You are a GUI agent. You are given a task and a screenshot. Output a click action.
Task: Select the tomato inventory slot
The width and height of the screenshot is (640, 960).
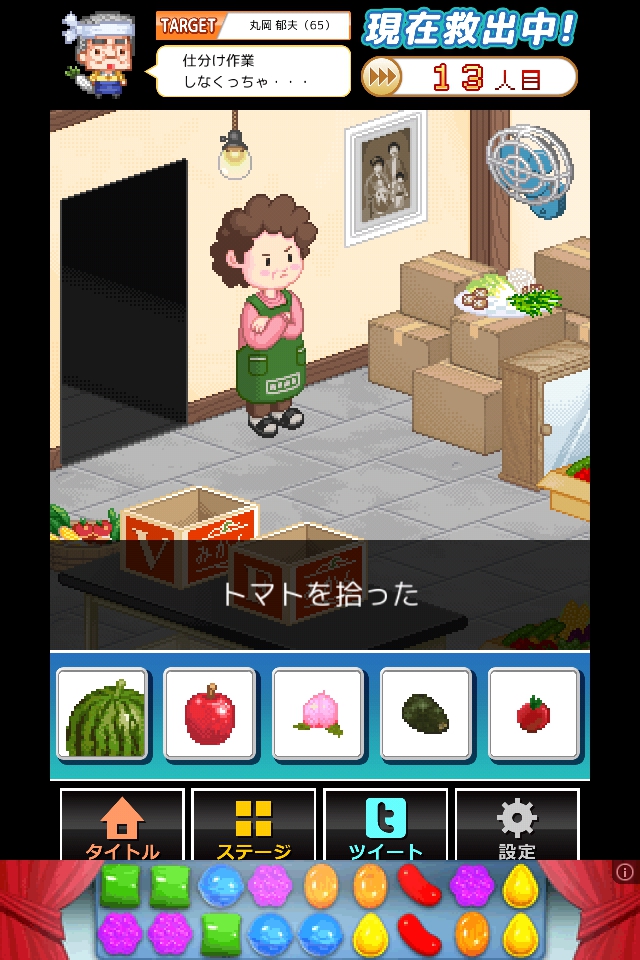coord(534,716)
